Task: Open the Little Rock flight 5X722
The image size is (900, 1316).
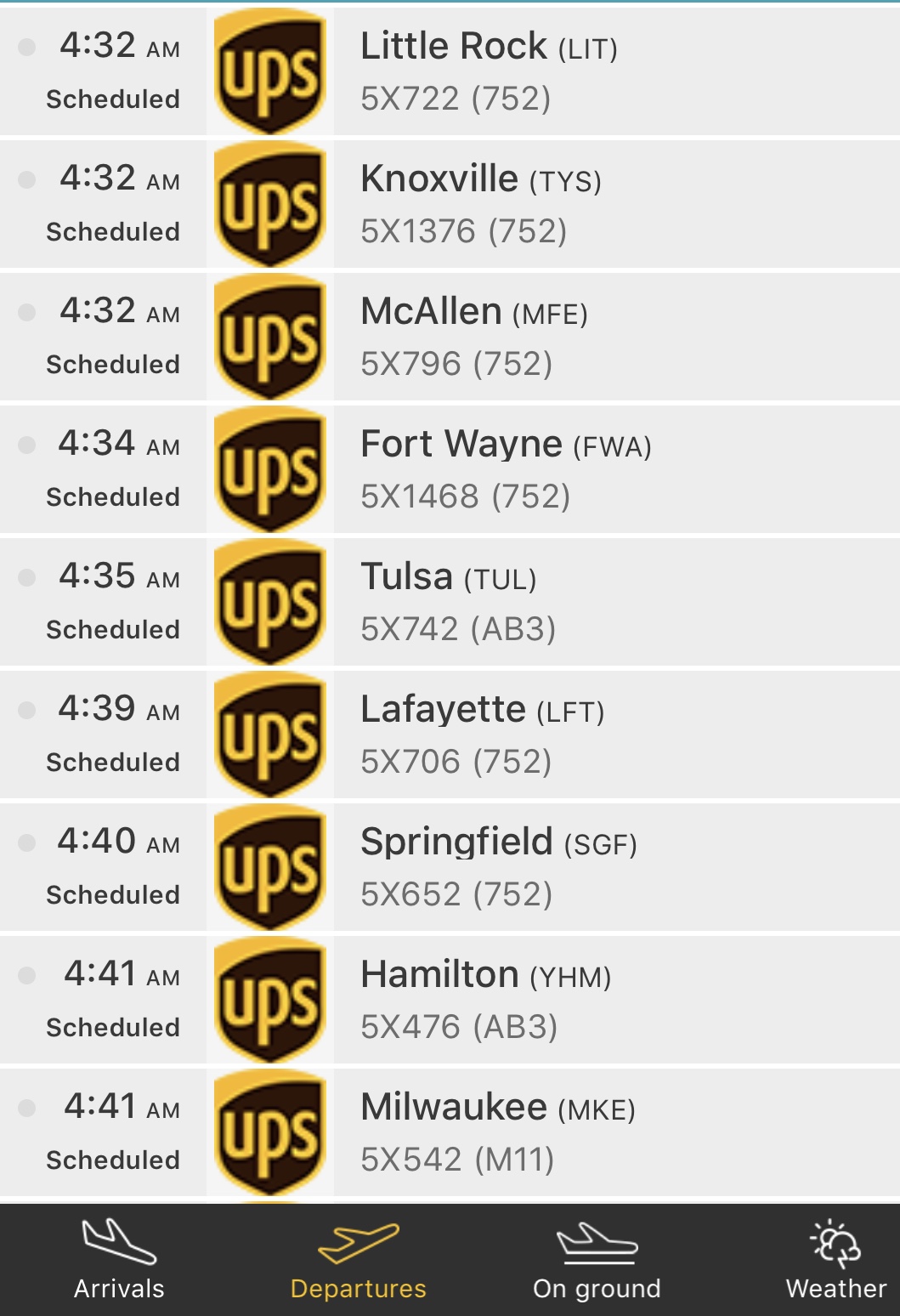Action: [x=450, y=71]
